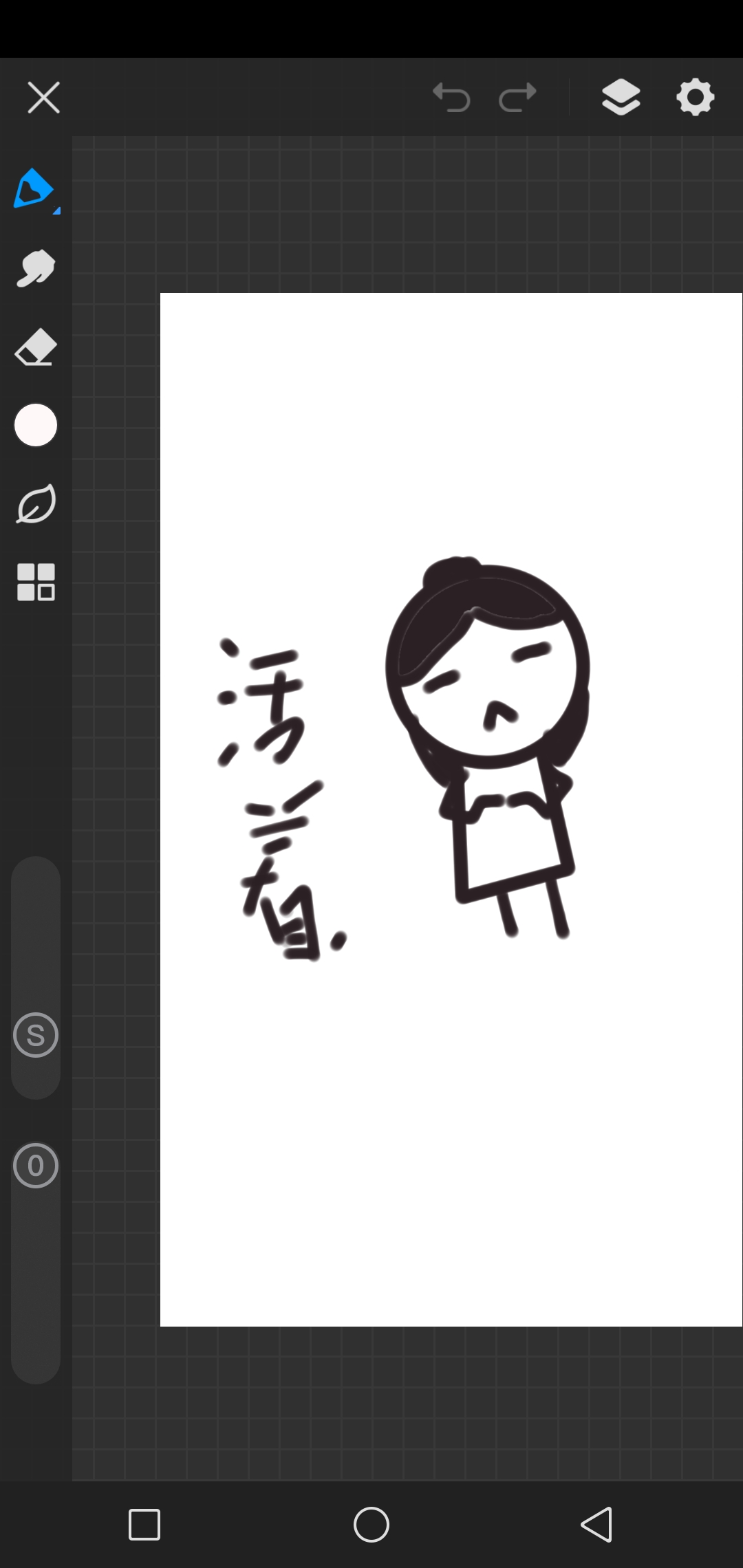Select the Smudge finger tool
The height and width of the screenshot is (1568, 743).
coord(35,268)
